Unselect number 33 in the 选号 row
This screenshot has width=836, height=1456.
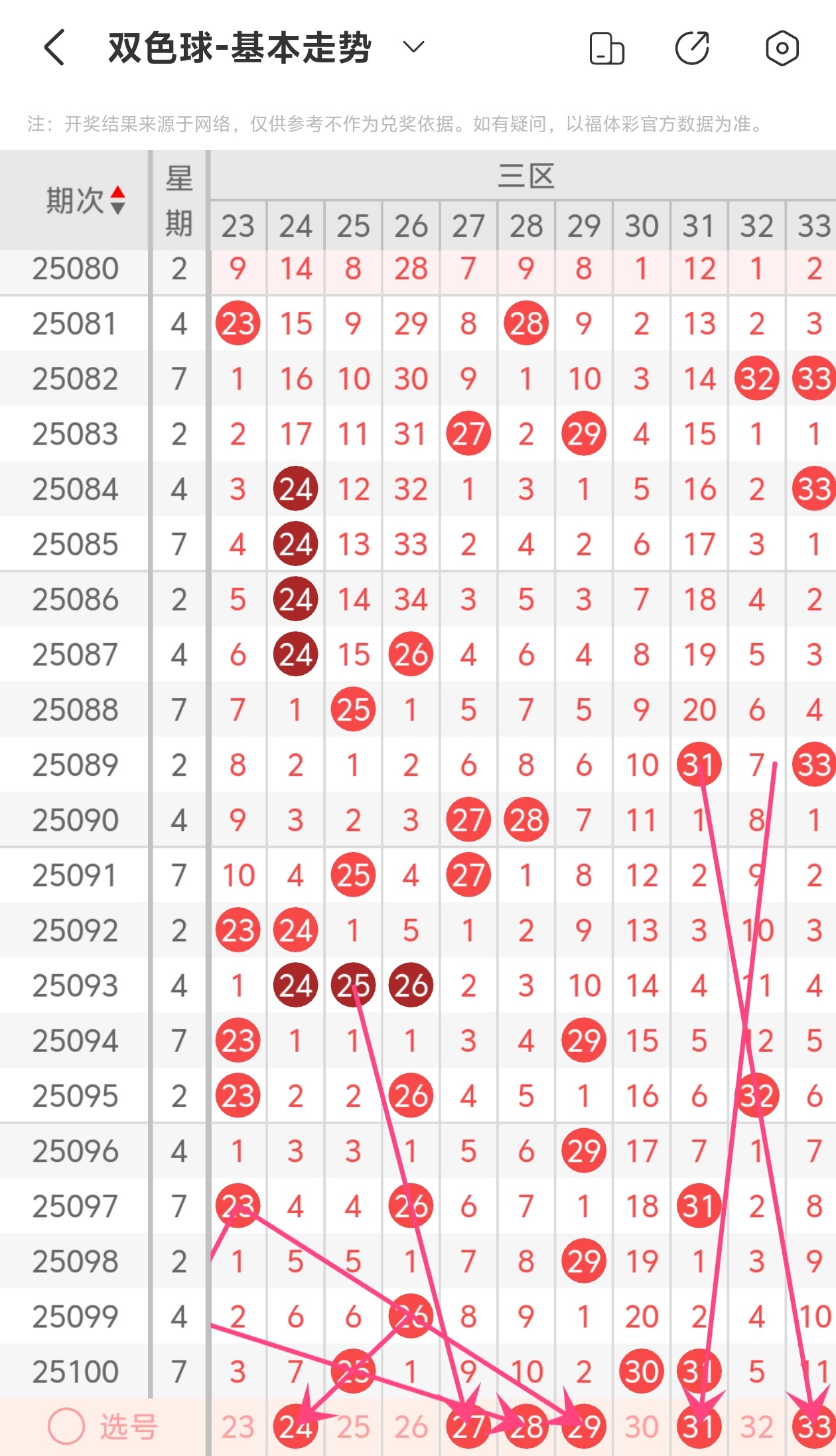pos(813,1427)
